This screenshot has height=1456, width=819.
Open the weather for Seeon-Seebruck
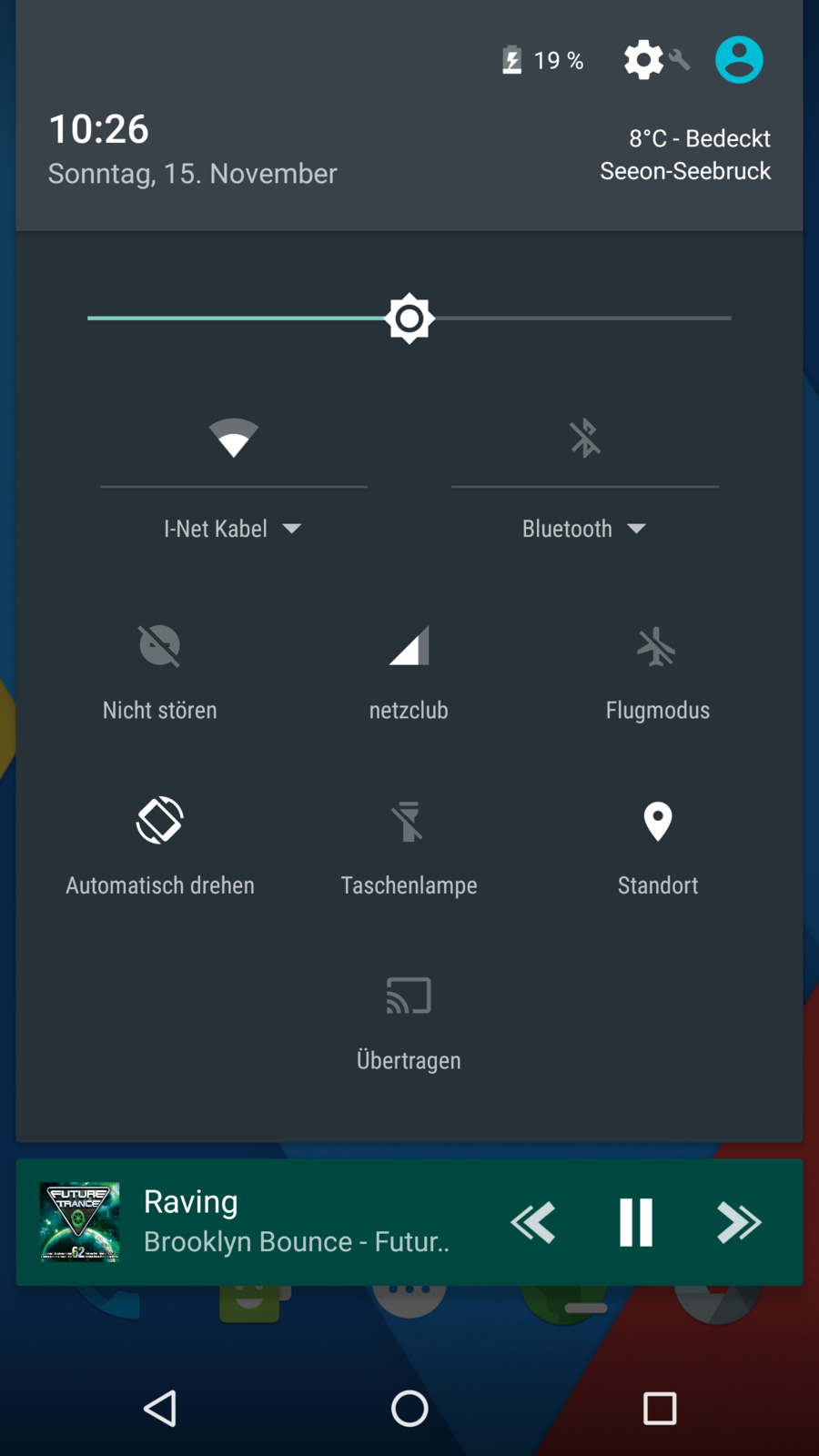684,155
